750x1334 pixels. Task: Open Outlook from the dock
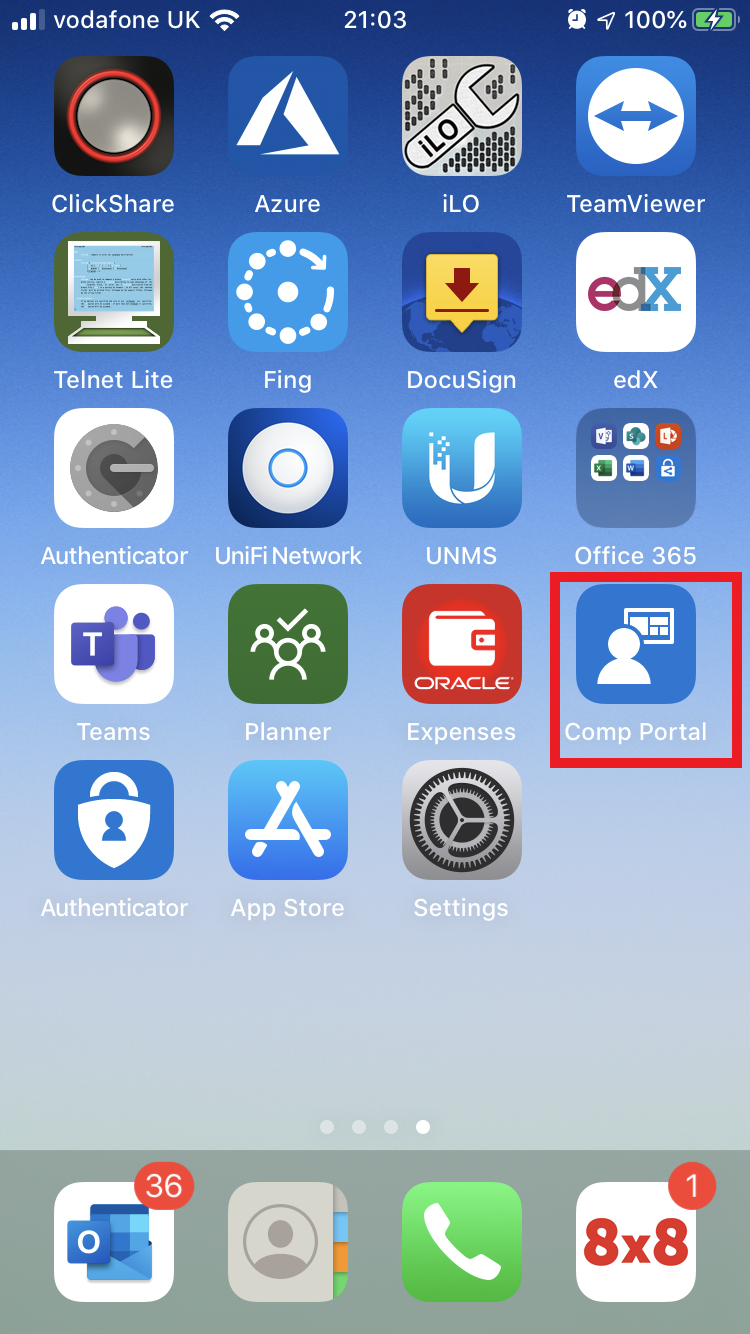pyautogui.click(x=114, y=1242)
